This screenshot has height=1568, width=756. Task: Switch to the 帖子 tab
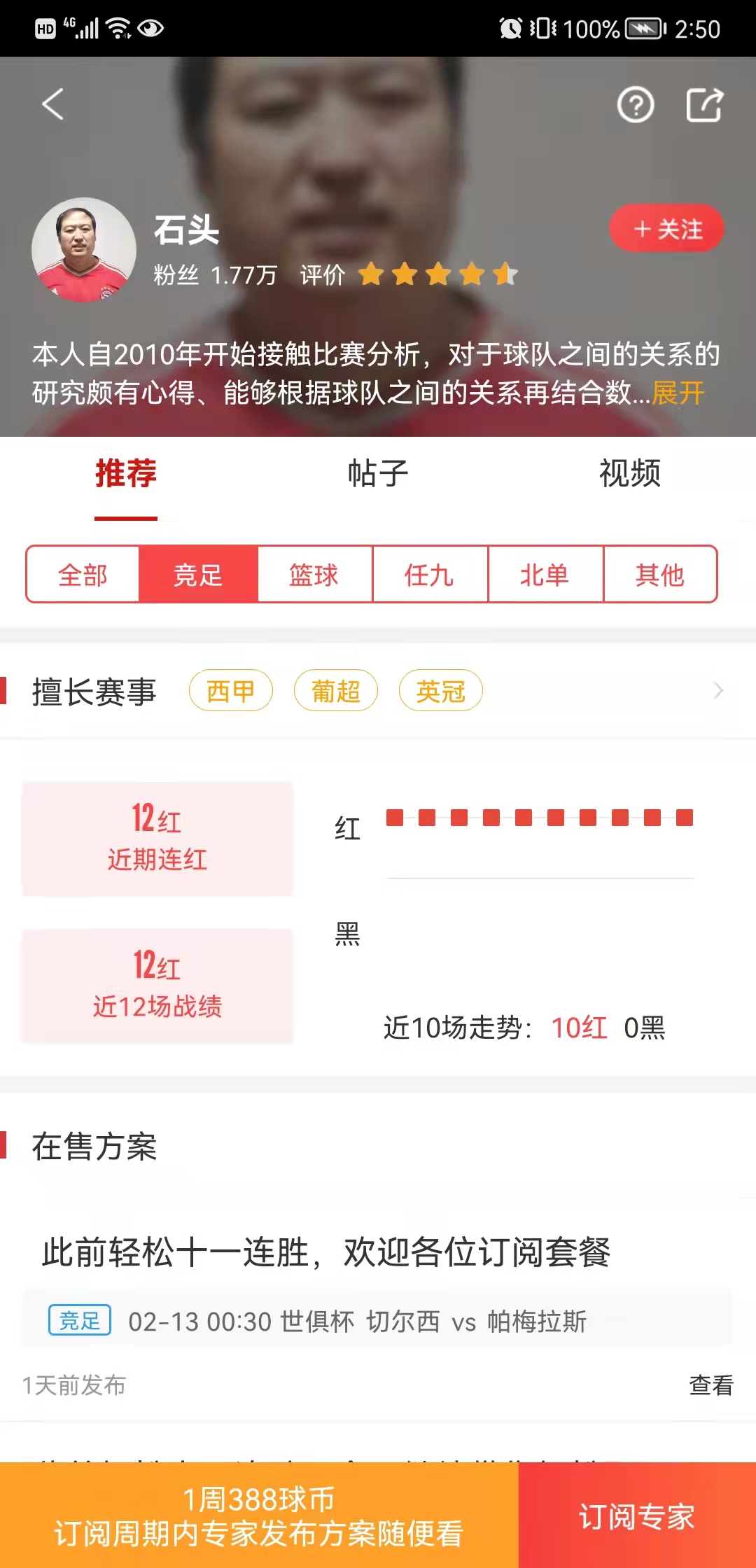pyautogui.click(x=378, y=474)
